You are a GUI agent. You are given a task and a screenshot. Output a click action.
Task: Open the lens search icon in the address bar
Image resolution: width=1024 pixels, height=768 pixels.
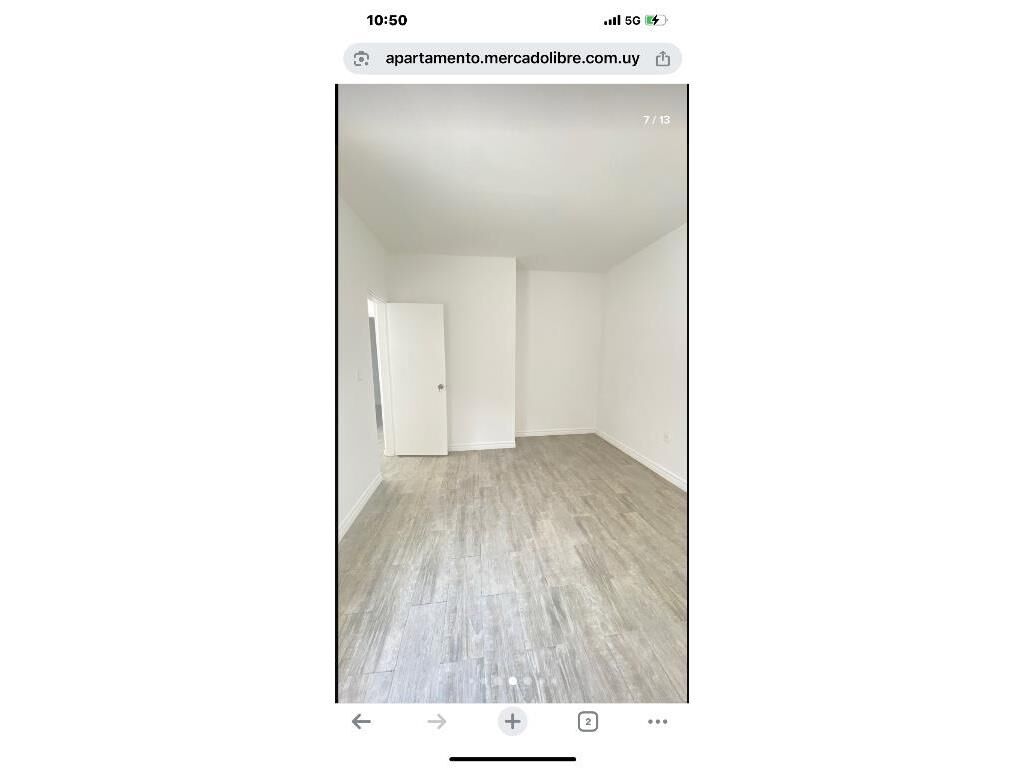(x=362, y=58)
